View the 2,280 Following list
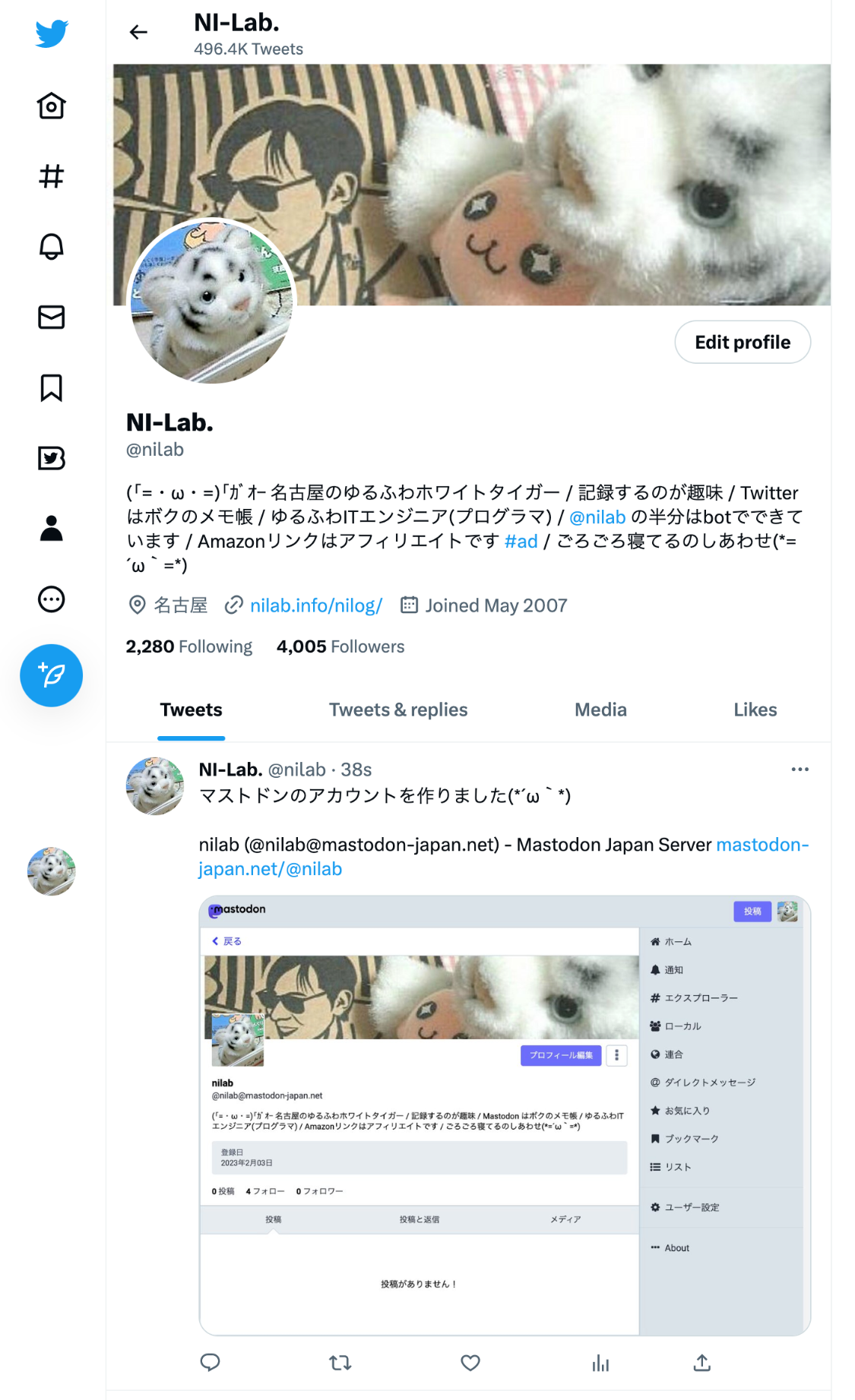This screenshot has height=1400, width=855. [x=189, y=646]
